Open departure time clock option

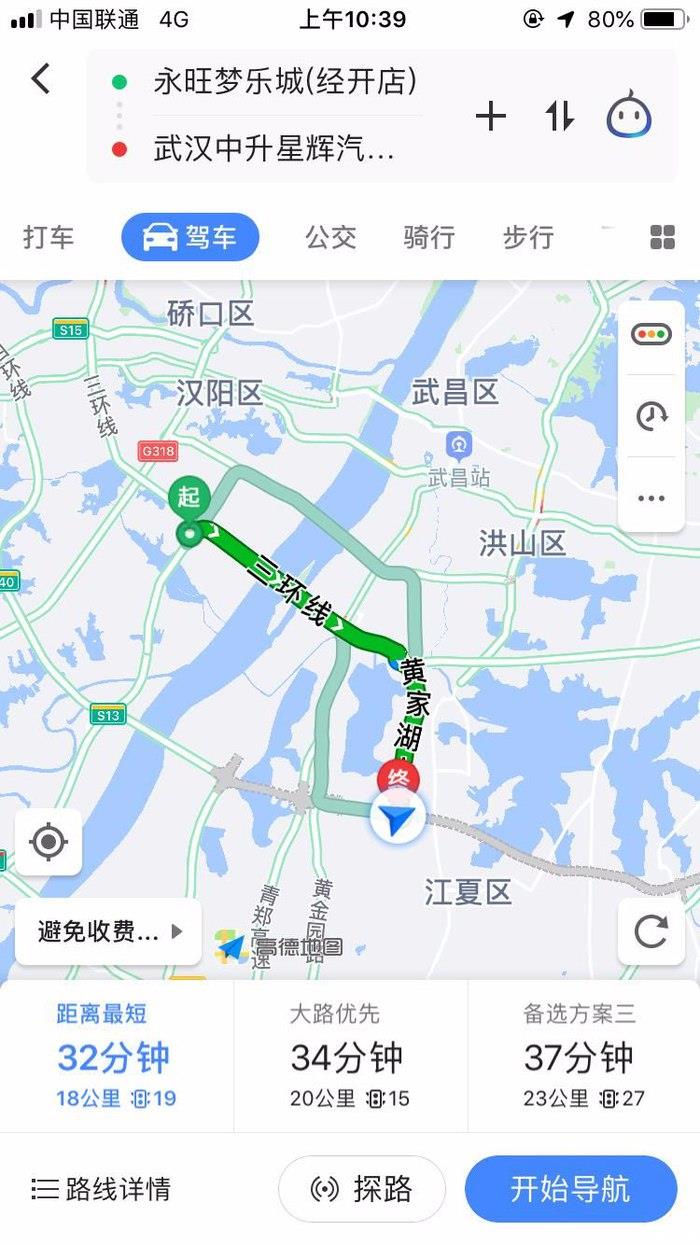(x=651, y=416)
